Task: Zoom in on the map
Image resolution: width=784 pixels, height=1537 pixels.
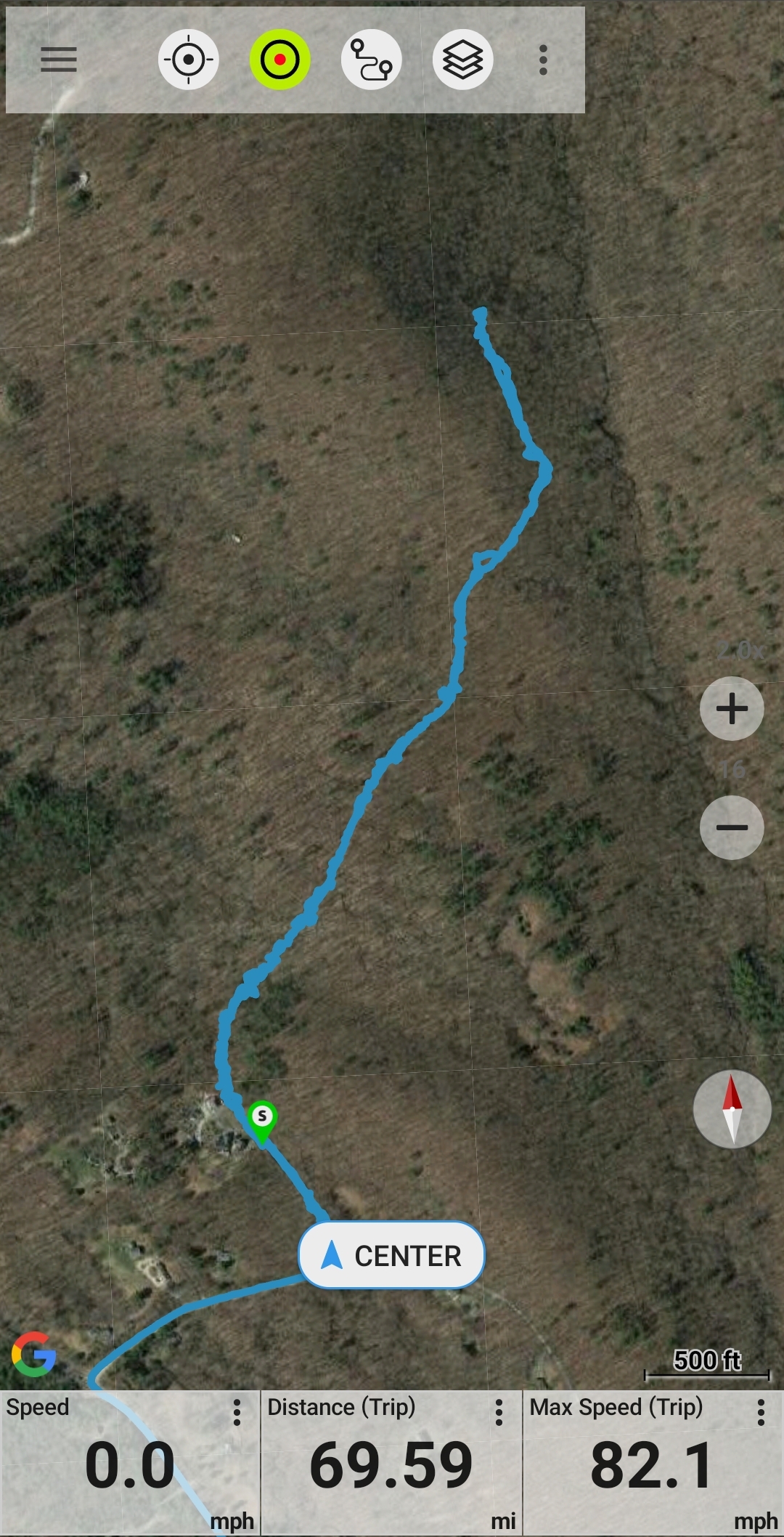Action: click(732, 709)
